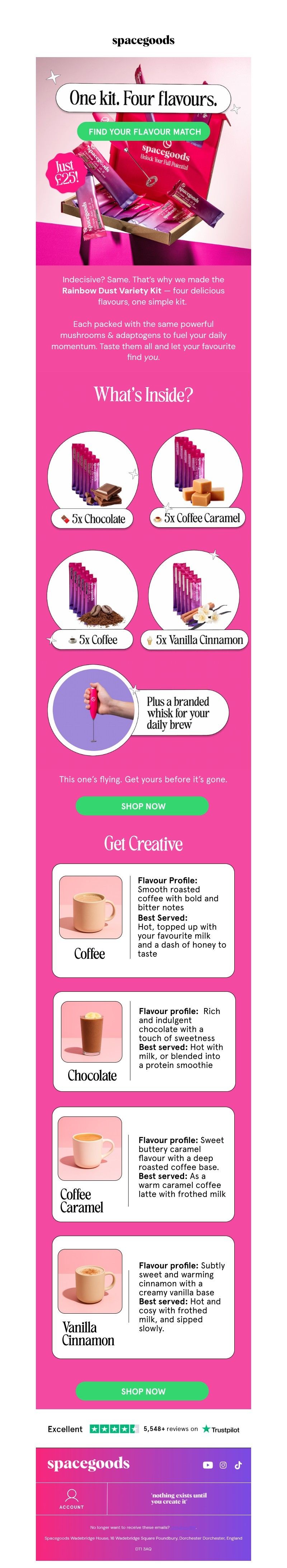Tap the Find Your Flavour Match button
This screenshot has width=287, height=1568.
coord(144,131)
